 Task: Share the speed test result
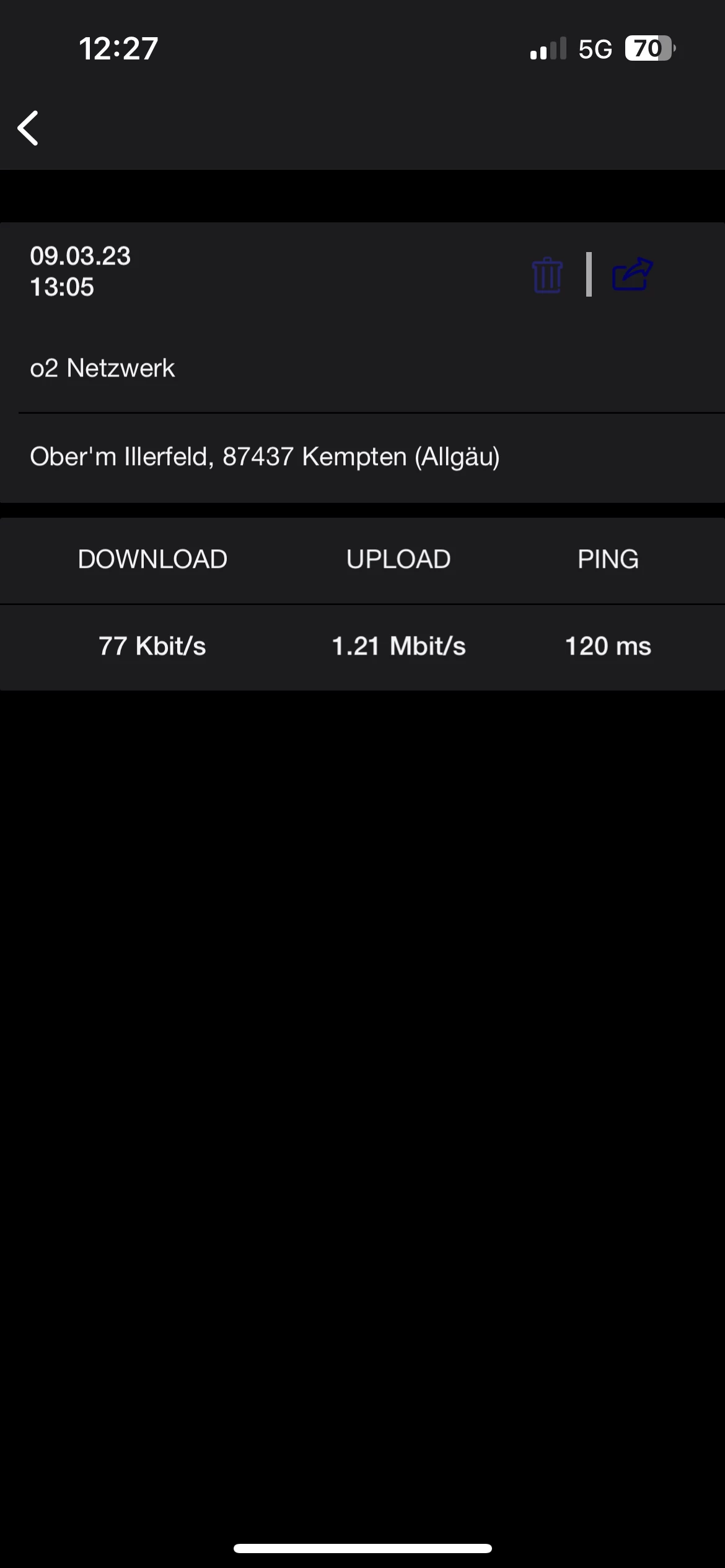632,274
